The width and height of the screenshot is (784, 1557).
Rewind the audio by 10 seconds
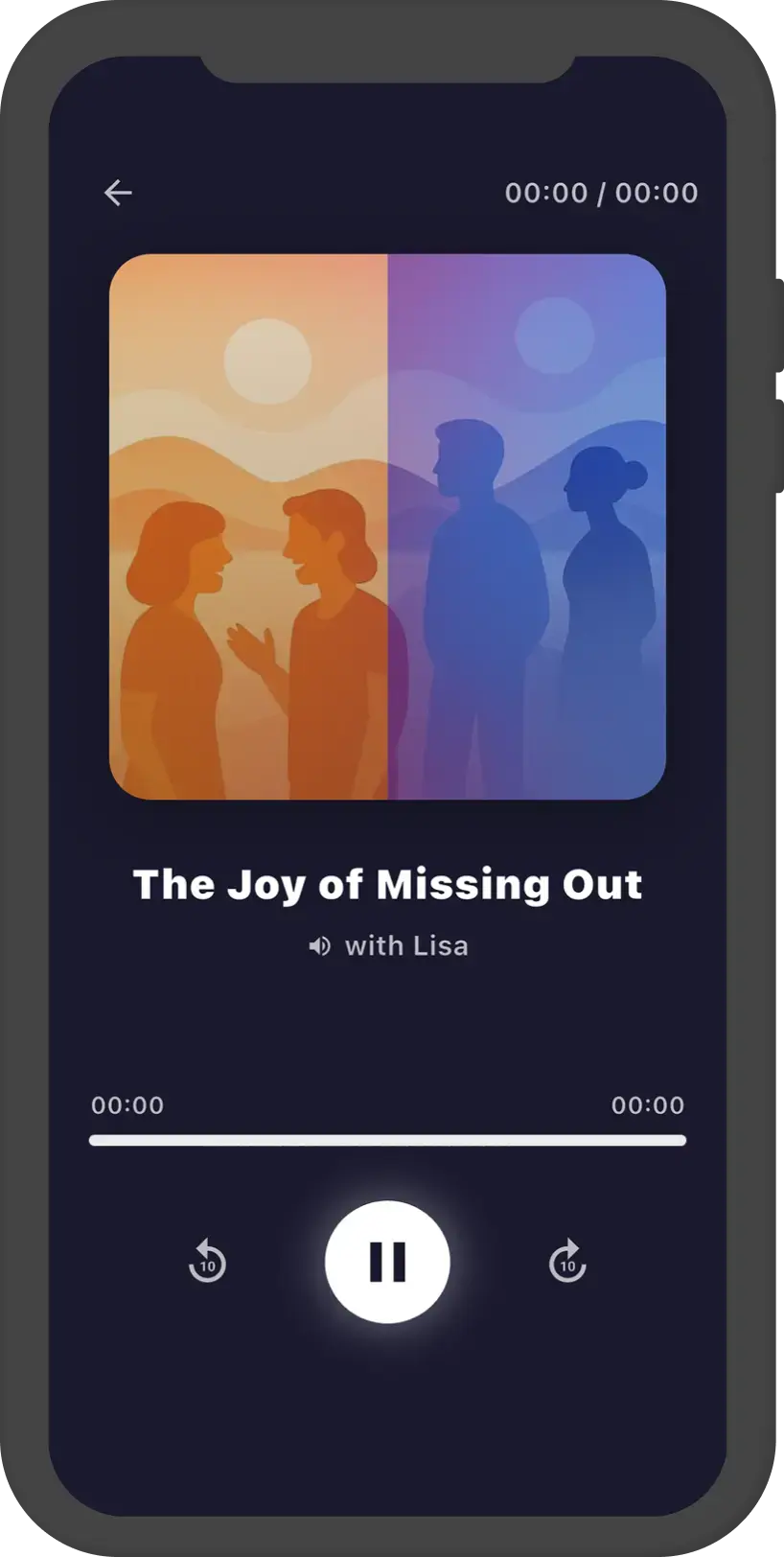207,1262
